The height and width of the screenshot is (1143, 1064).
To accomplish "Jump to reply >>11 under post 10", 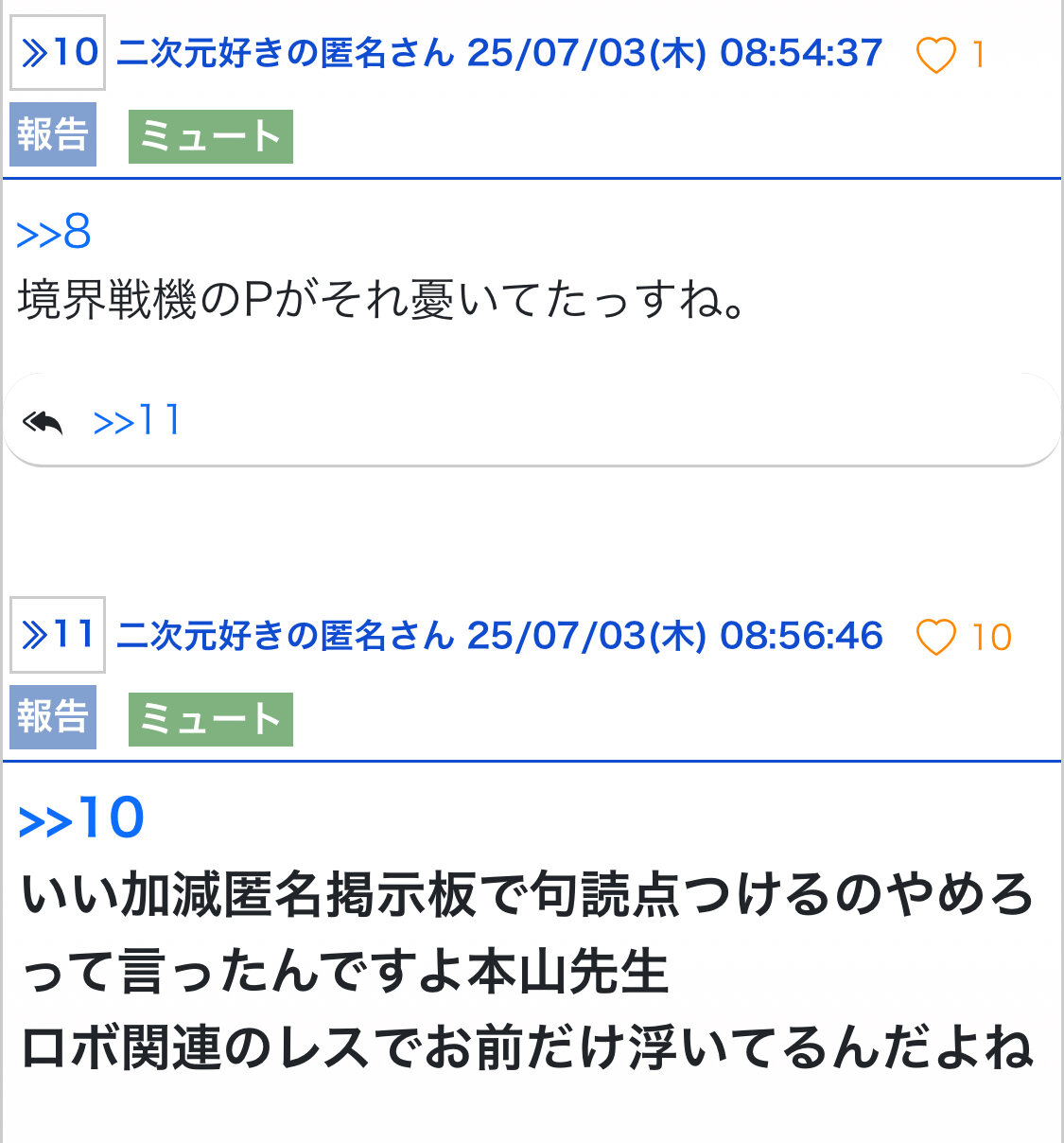I will coord(137,420).
